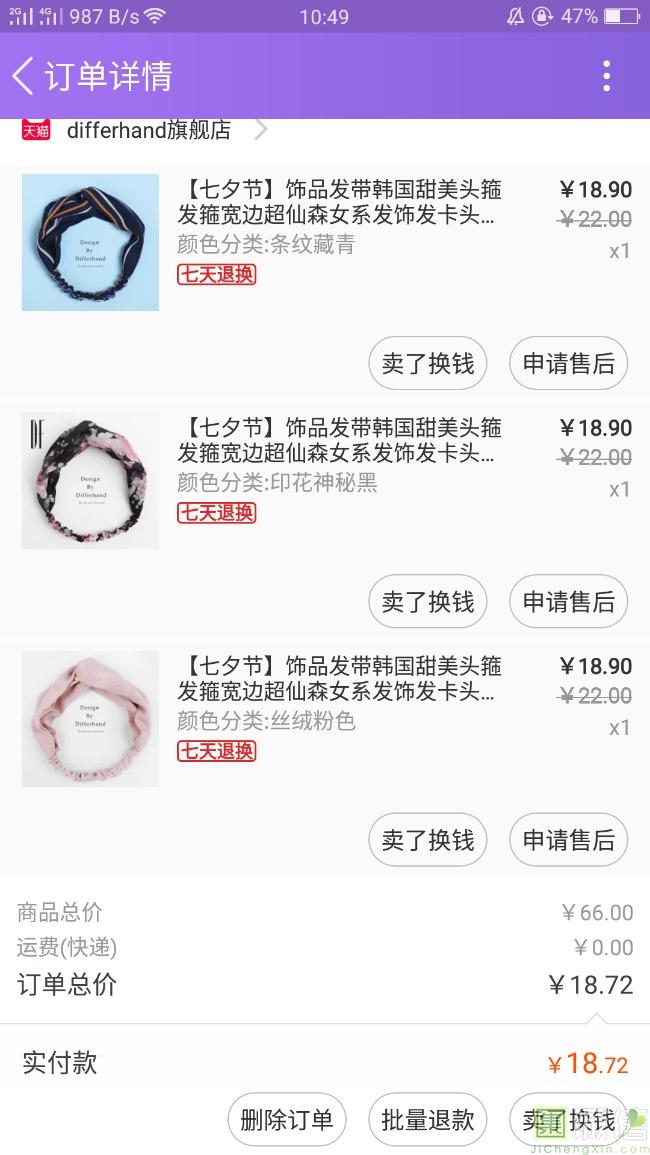Request 申请售后 for the 条纹藏青 headband
This screenshot has height=1155, width=650.
[568, 363]
